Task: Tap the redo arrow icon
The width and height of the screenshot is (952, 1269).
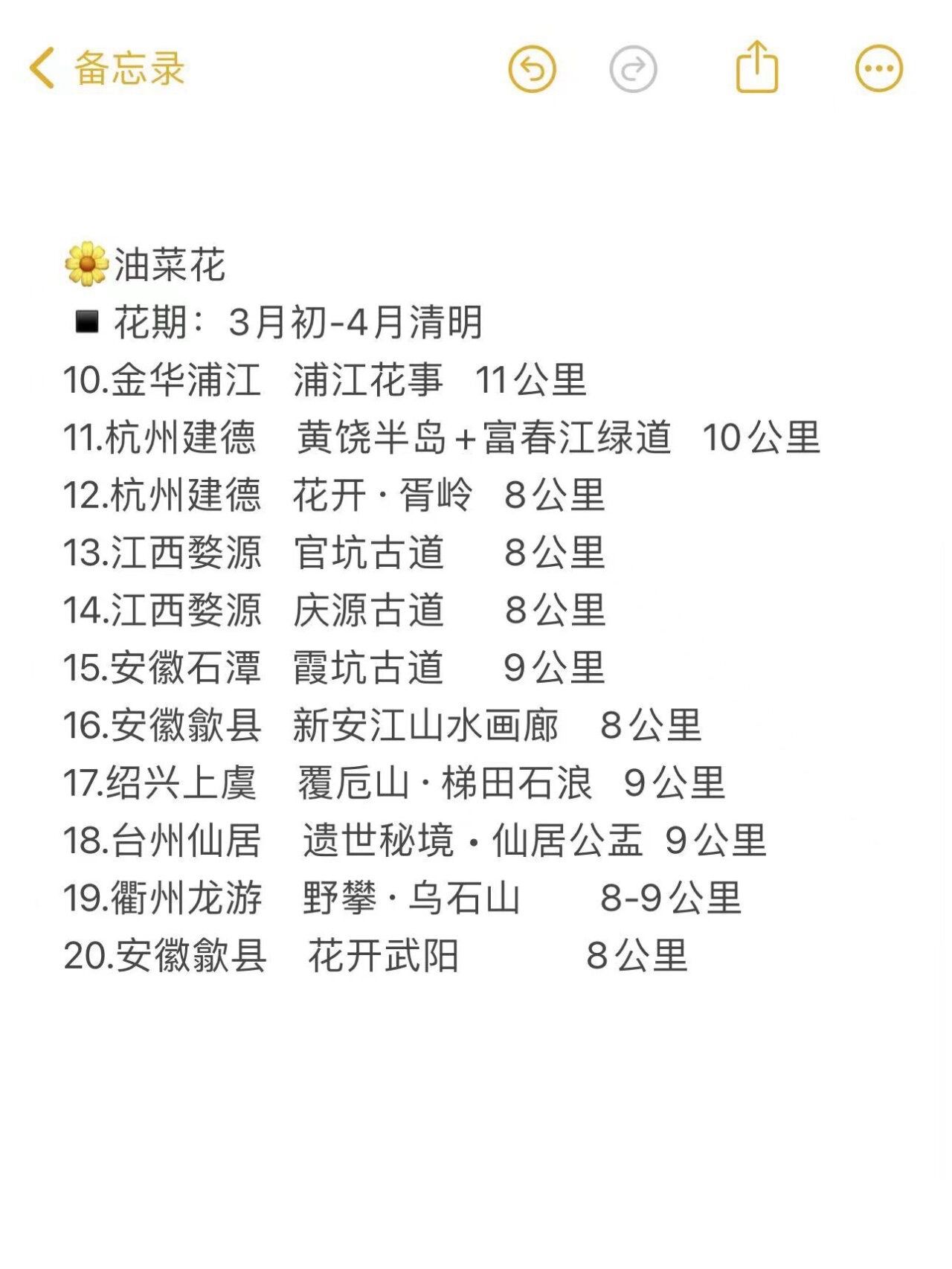Action: (633, 69)
